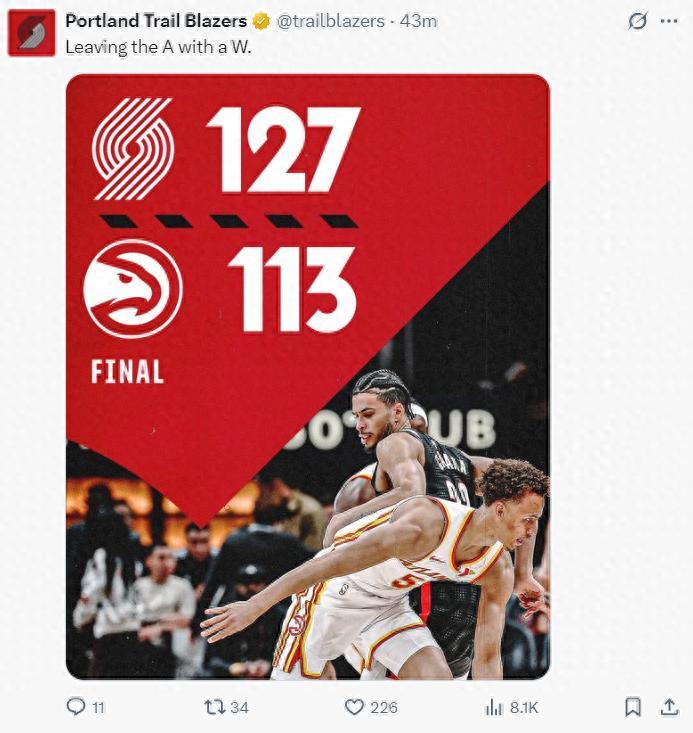The image size is (693, 733).
Task: Open Portland Trail Blazers profile avatar
Action: pos(32,33)
